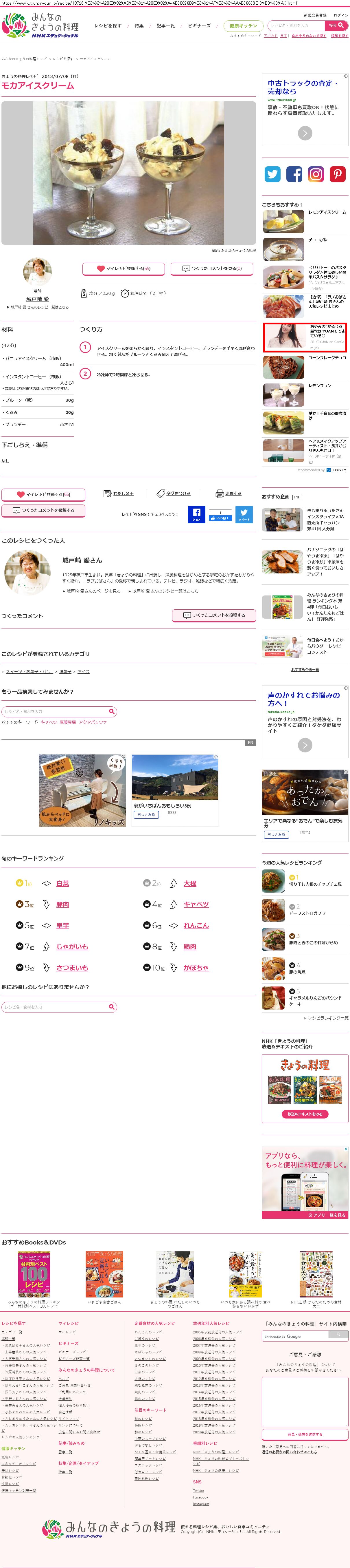
Task: Tweet this recipe with the ツイート button
Action: (244, 514)
